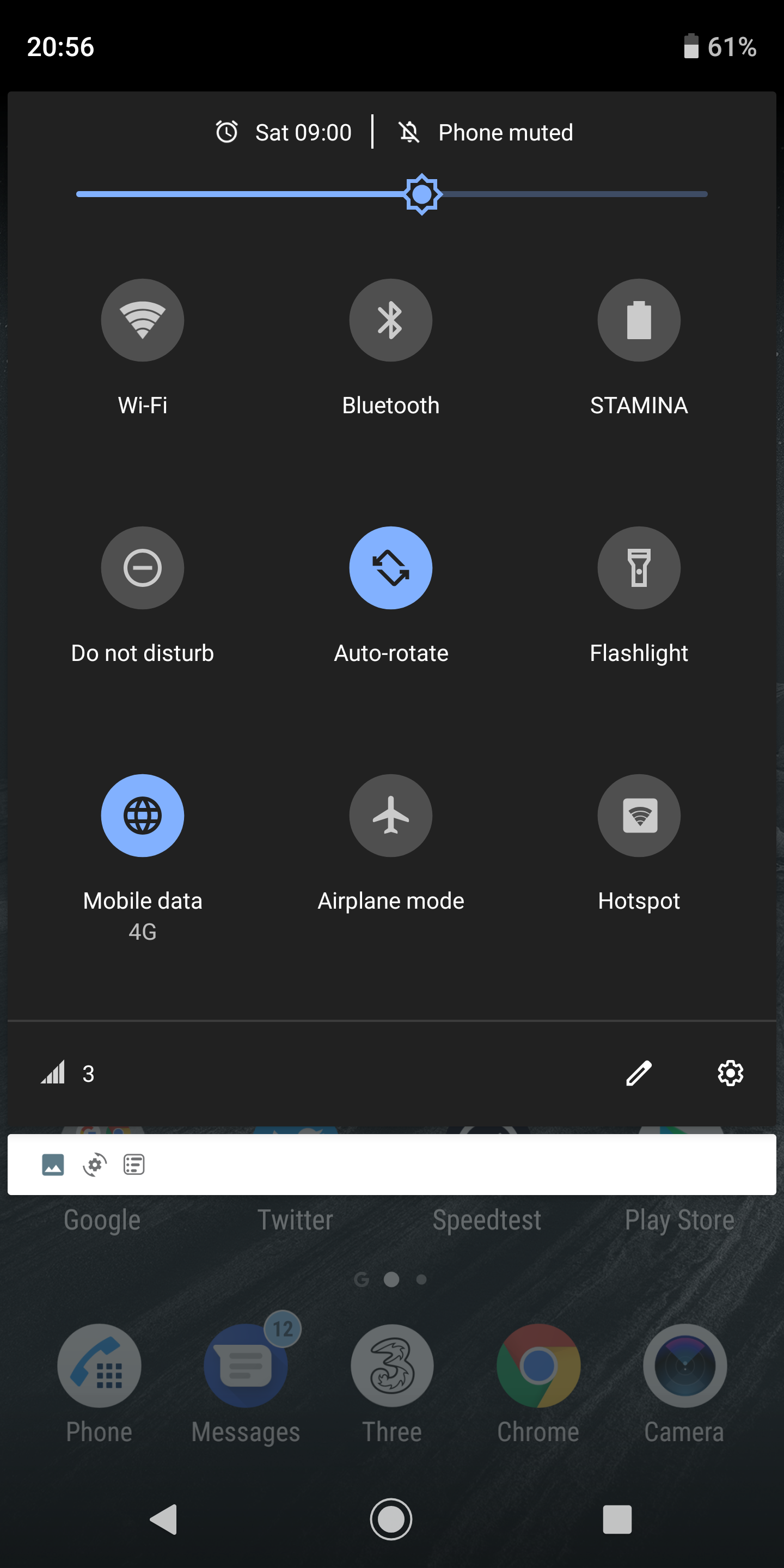Tap a point on the brightness slider

[x=392, y=194]
